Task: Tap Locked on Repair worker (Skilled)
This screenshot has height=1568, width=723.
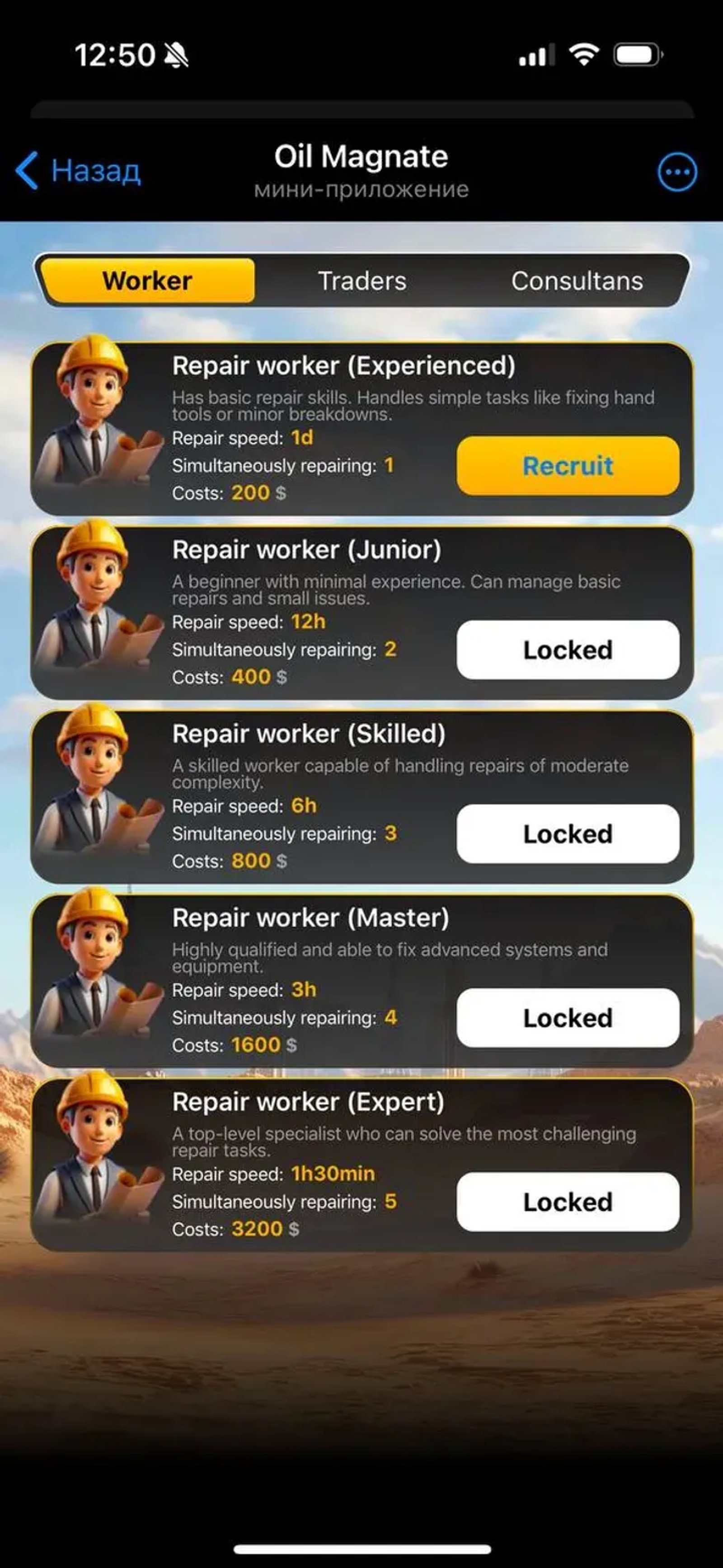Action: click(x=567, y=833)
